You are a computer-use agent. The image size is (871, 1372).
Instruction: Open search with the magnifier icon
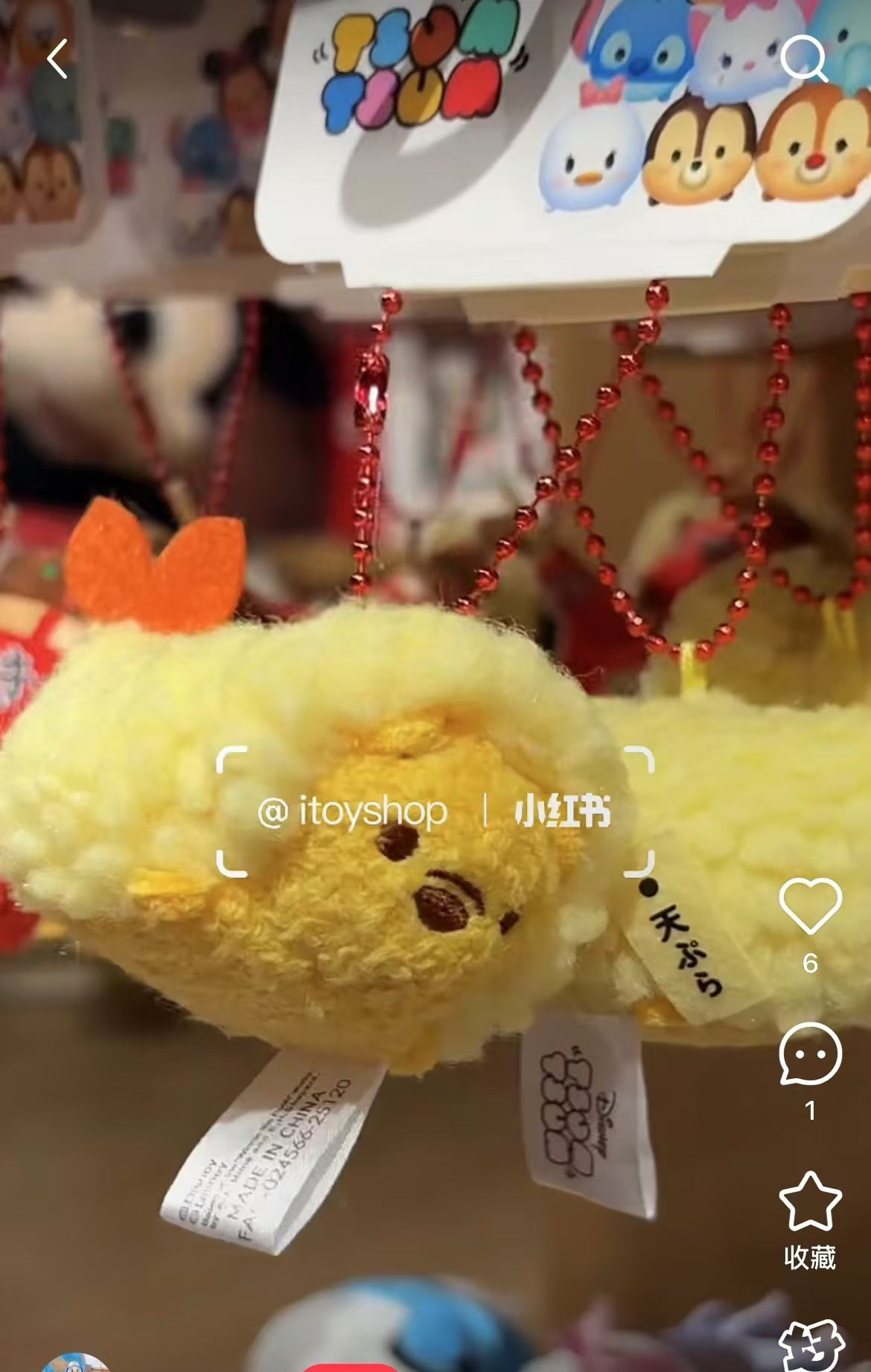(804, 59)
